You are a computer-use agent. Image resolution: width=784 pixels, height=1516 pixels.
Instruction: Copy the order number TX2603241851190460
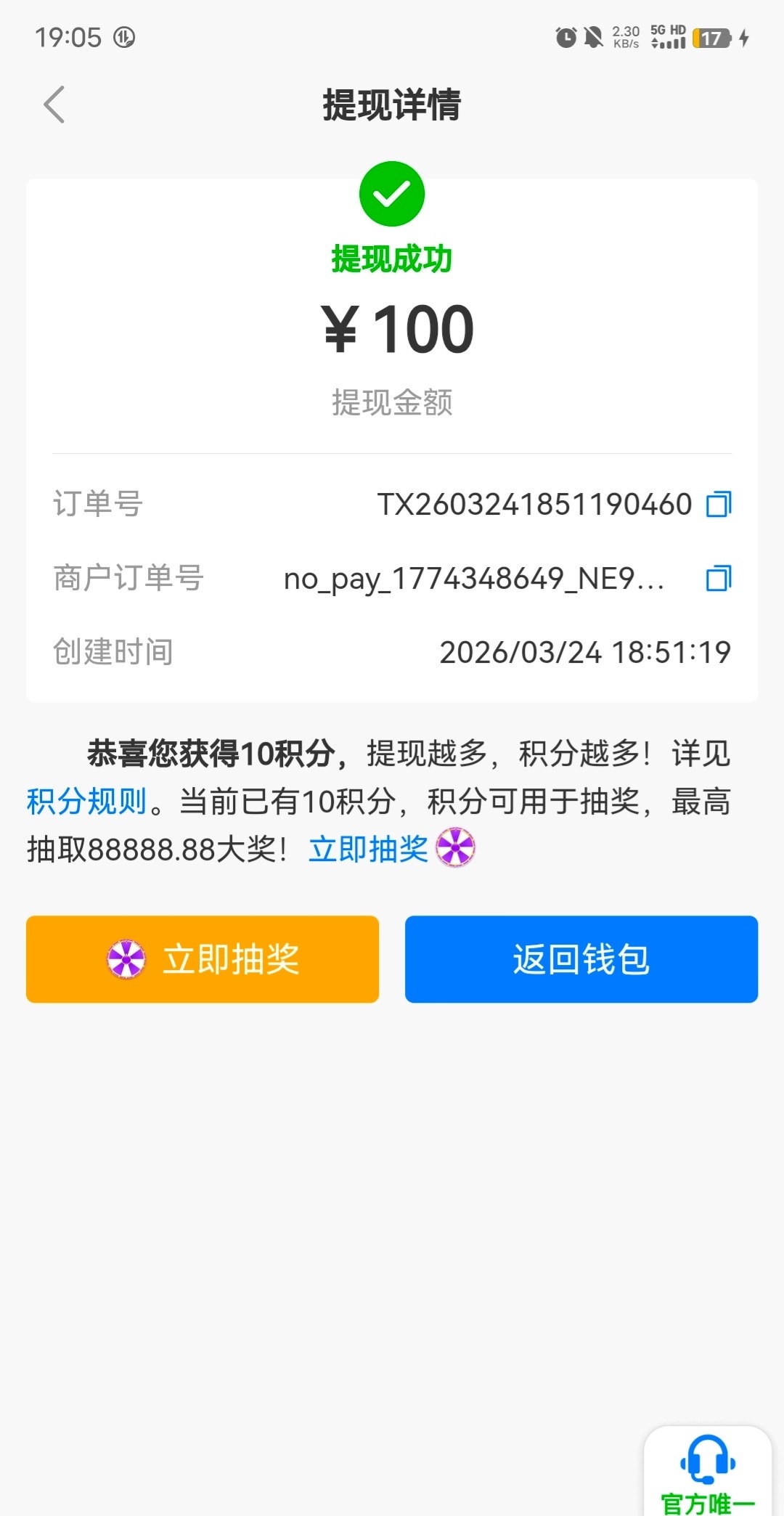718,504
